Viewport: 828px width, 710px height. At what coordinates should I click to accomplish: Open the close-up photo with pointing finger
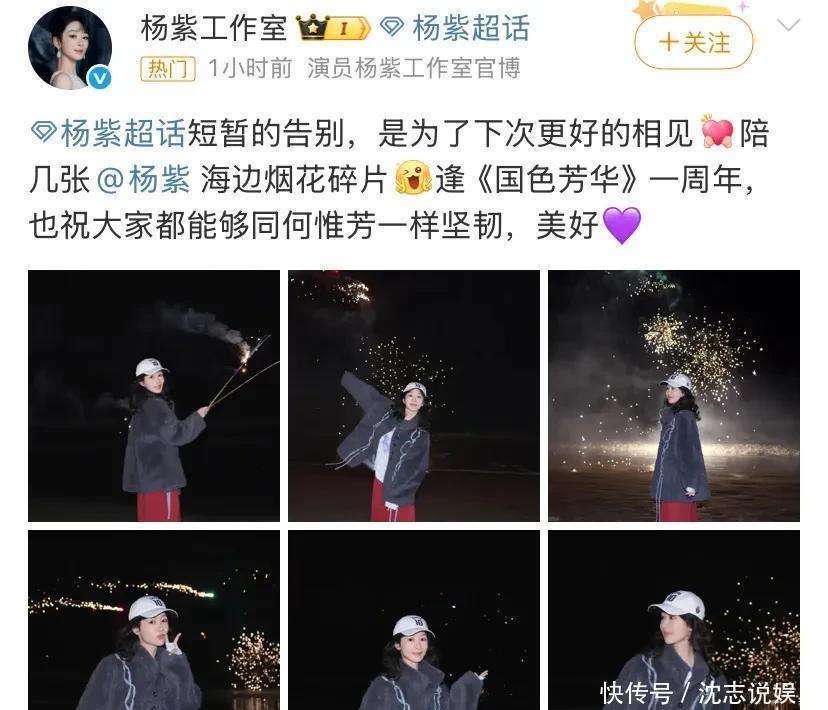[414, 620]
